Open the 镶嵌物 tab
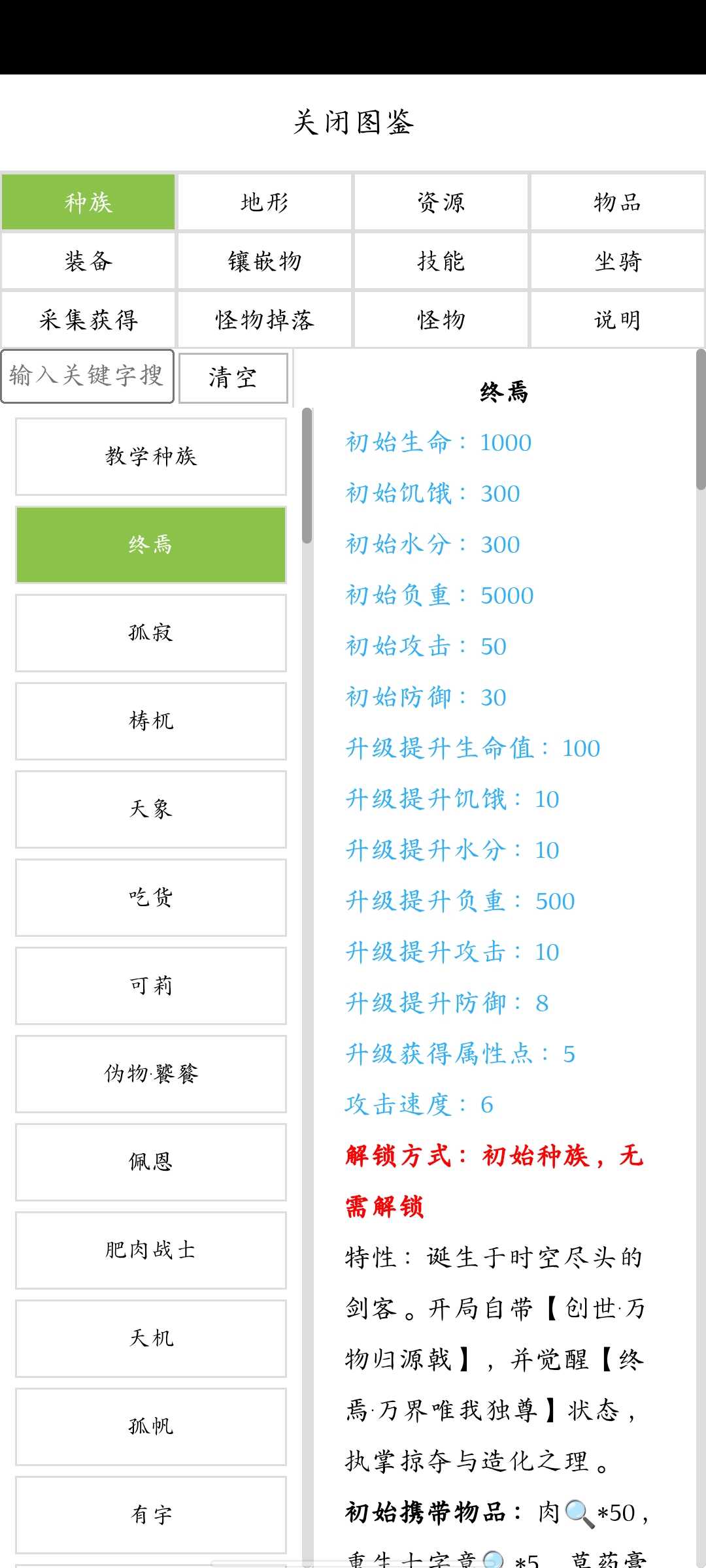This screenshot has width=706, height=1568. point(265,261)
